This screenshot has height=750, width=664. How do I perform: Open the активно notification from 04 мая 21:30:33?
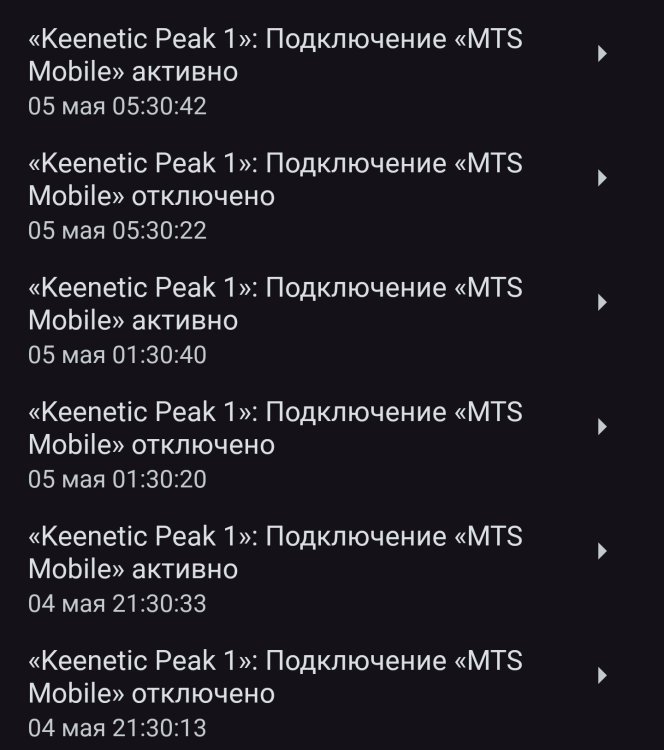coord(300,568)
